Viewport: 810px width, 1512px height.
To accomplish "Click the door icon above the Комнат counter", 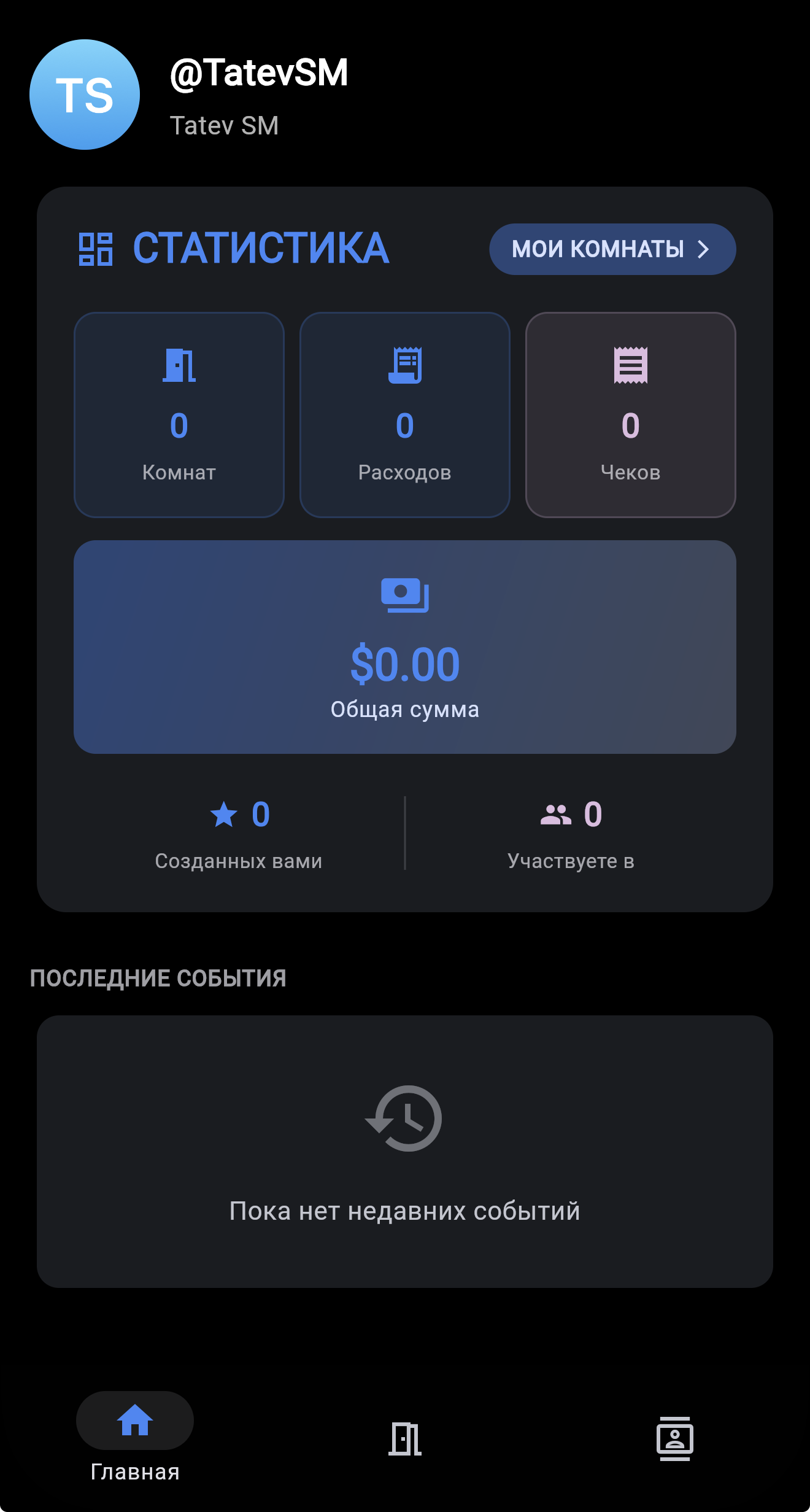I will pos(179,365).
